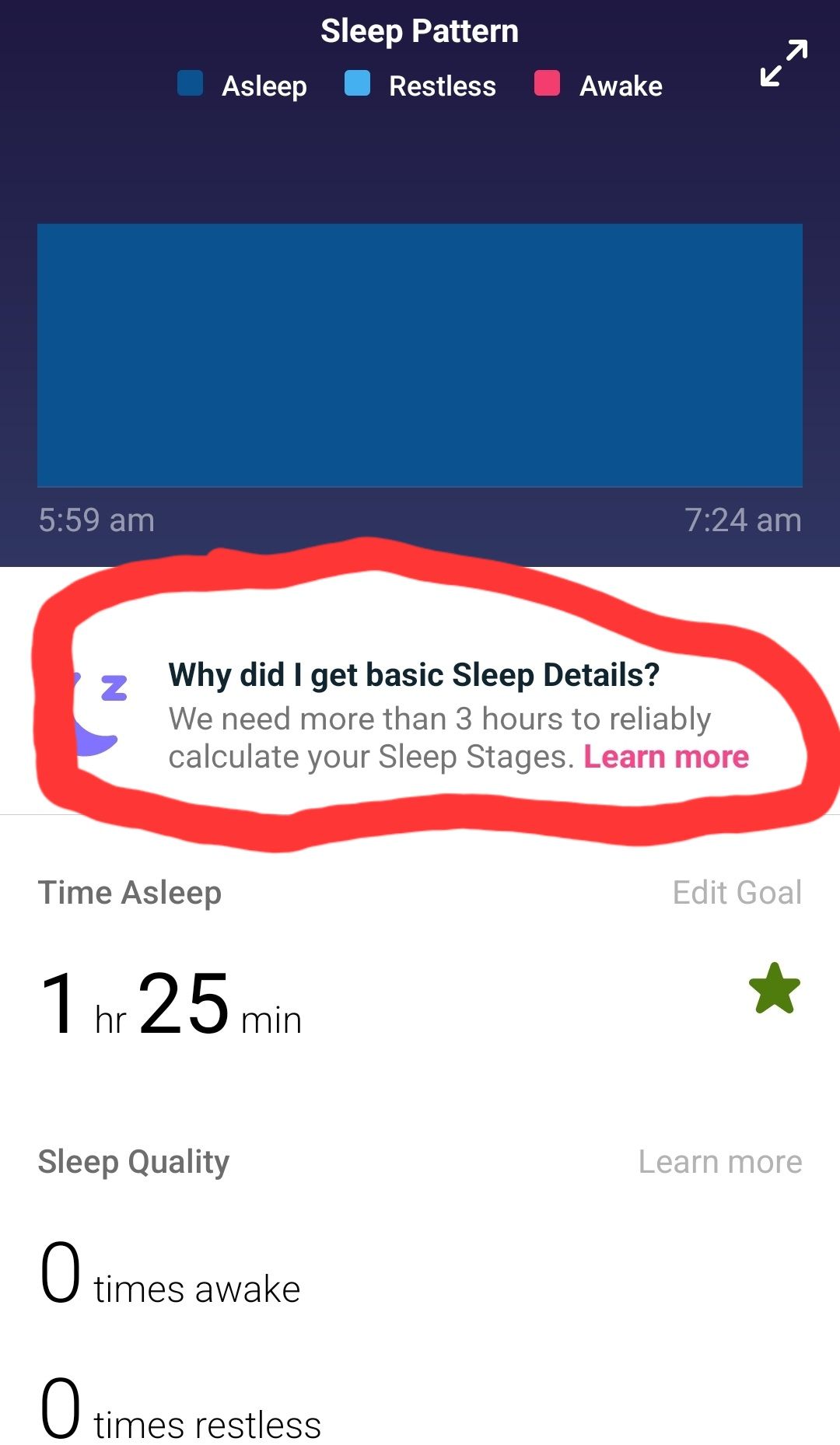
Task: Open Learn more beside Sleep Quality
Action: click(x=719, y=1162)
